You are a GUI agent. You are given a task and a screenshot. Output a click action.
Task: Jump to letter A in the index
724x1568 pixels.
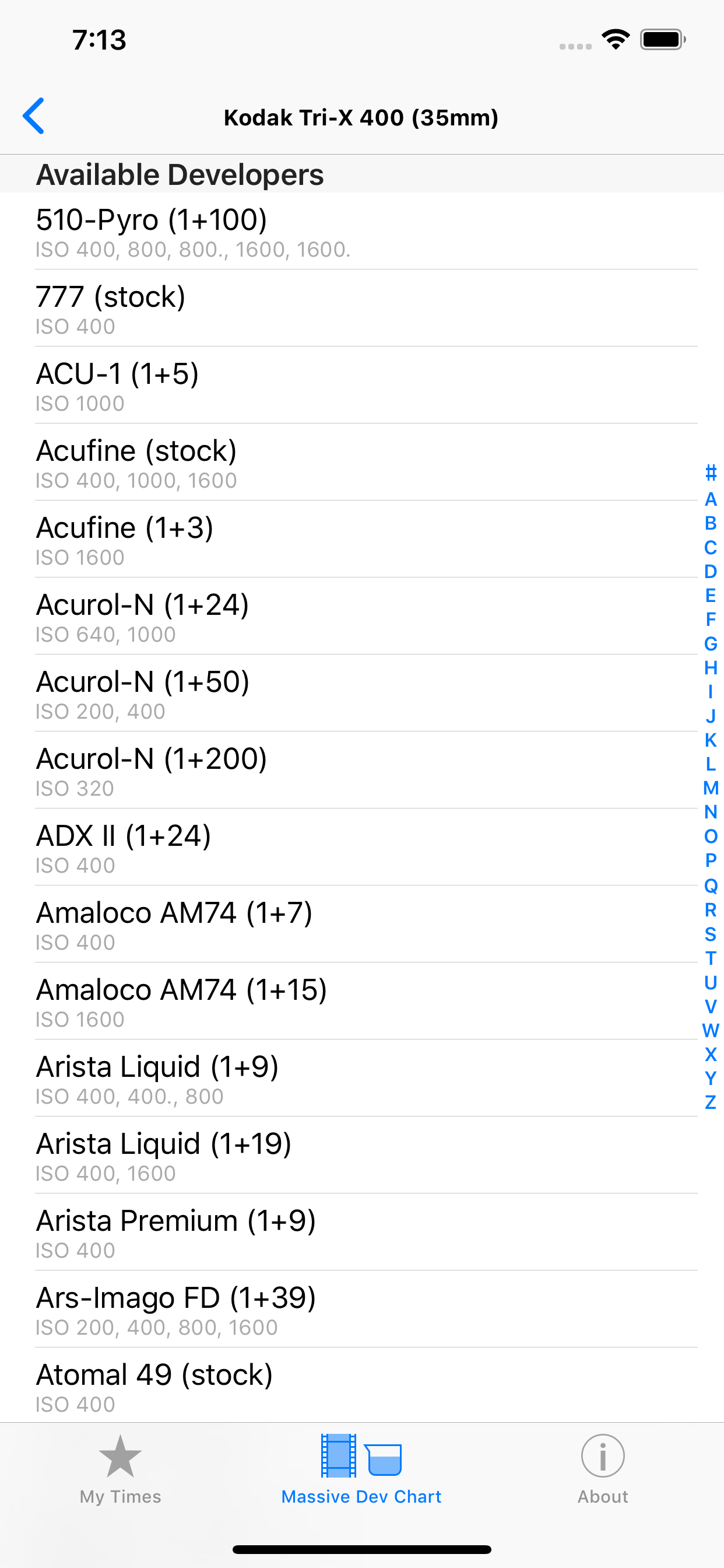(x=709, y=501)
